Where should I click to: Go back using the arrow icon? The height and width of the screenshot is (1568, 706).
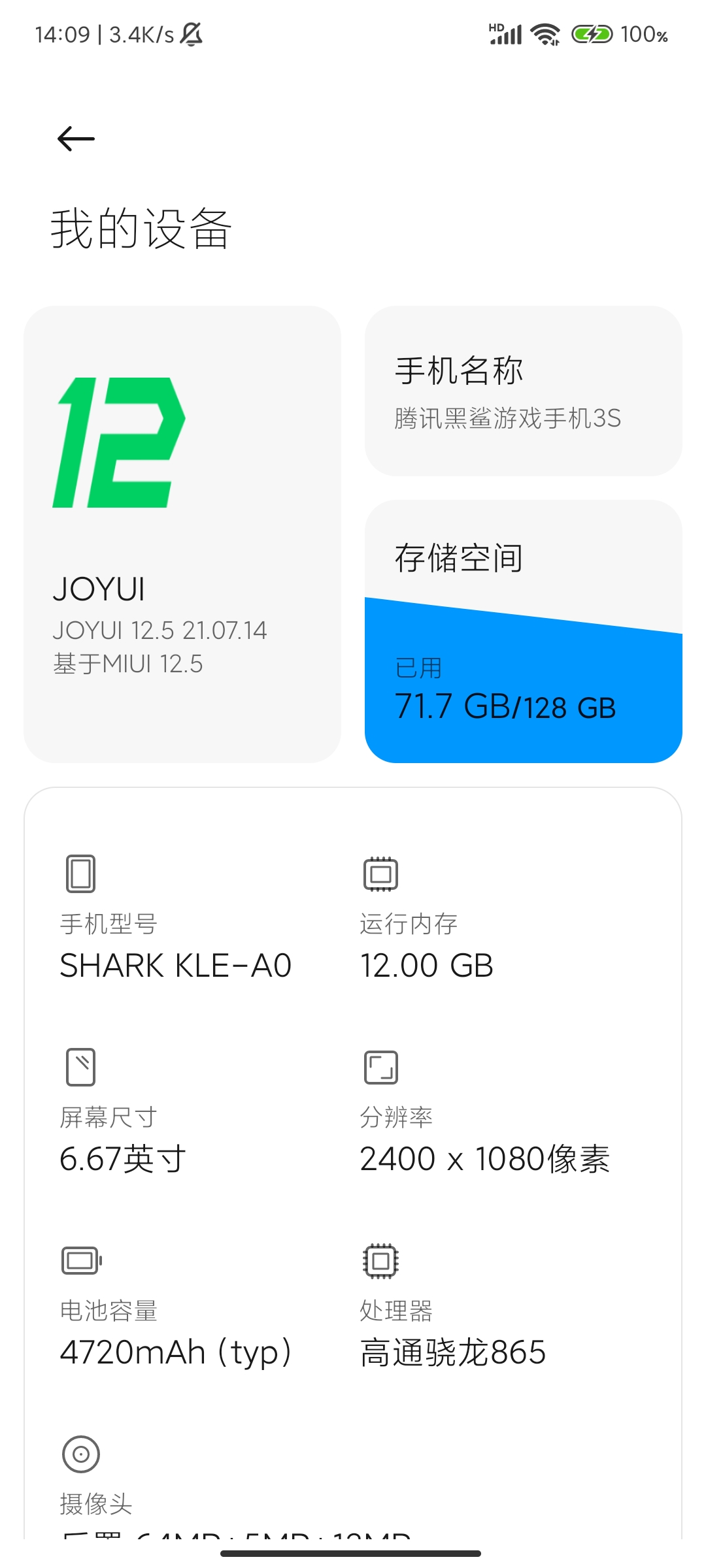coord(76,139)
